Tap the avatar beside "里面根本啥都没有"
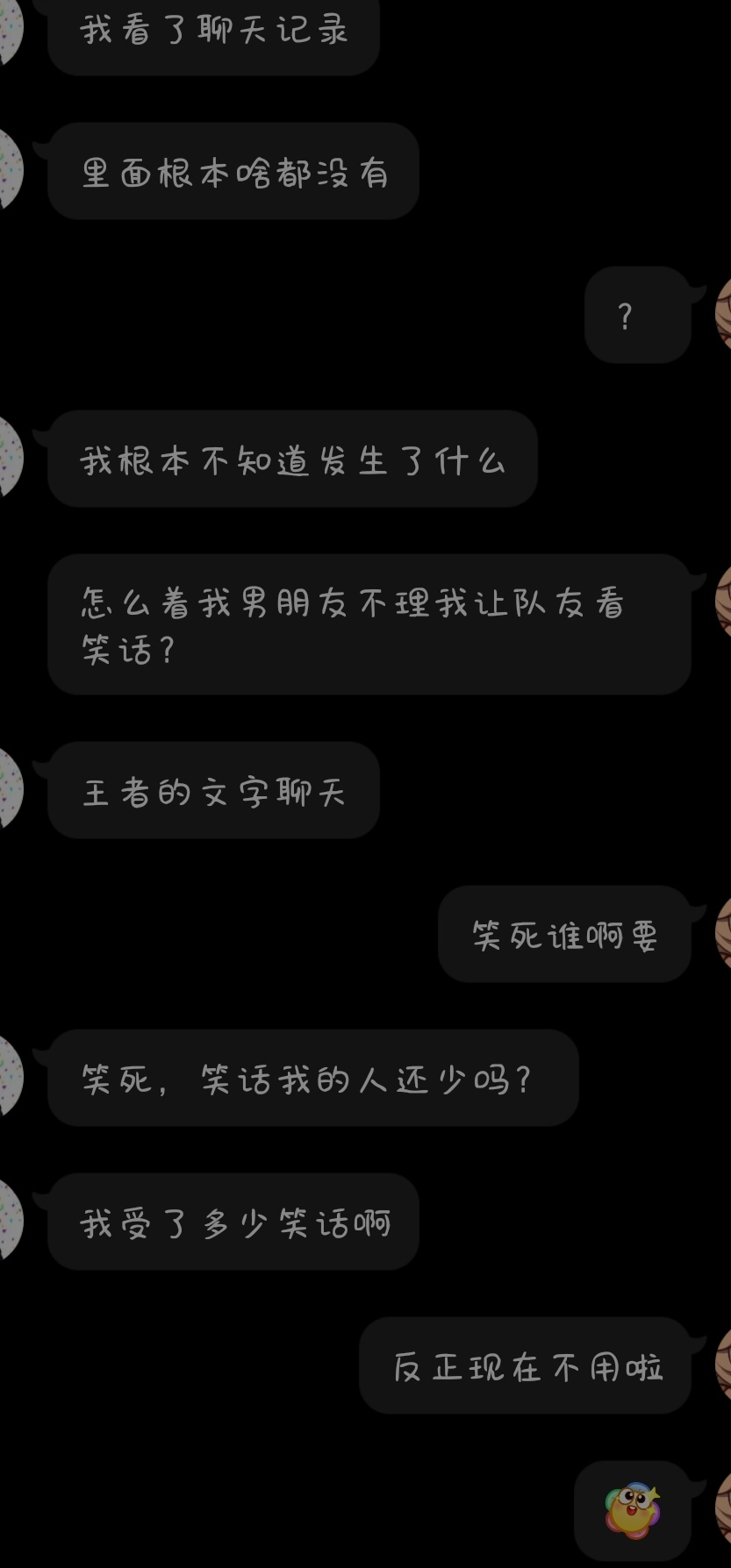The width and height of the screenshot is (731, 1568). (9, 170)
